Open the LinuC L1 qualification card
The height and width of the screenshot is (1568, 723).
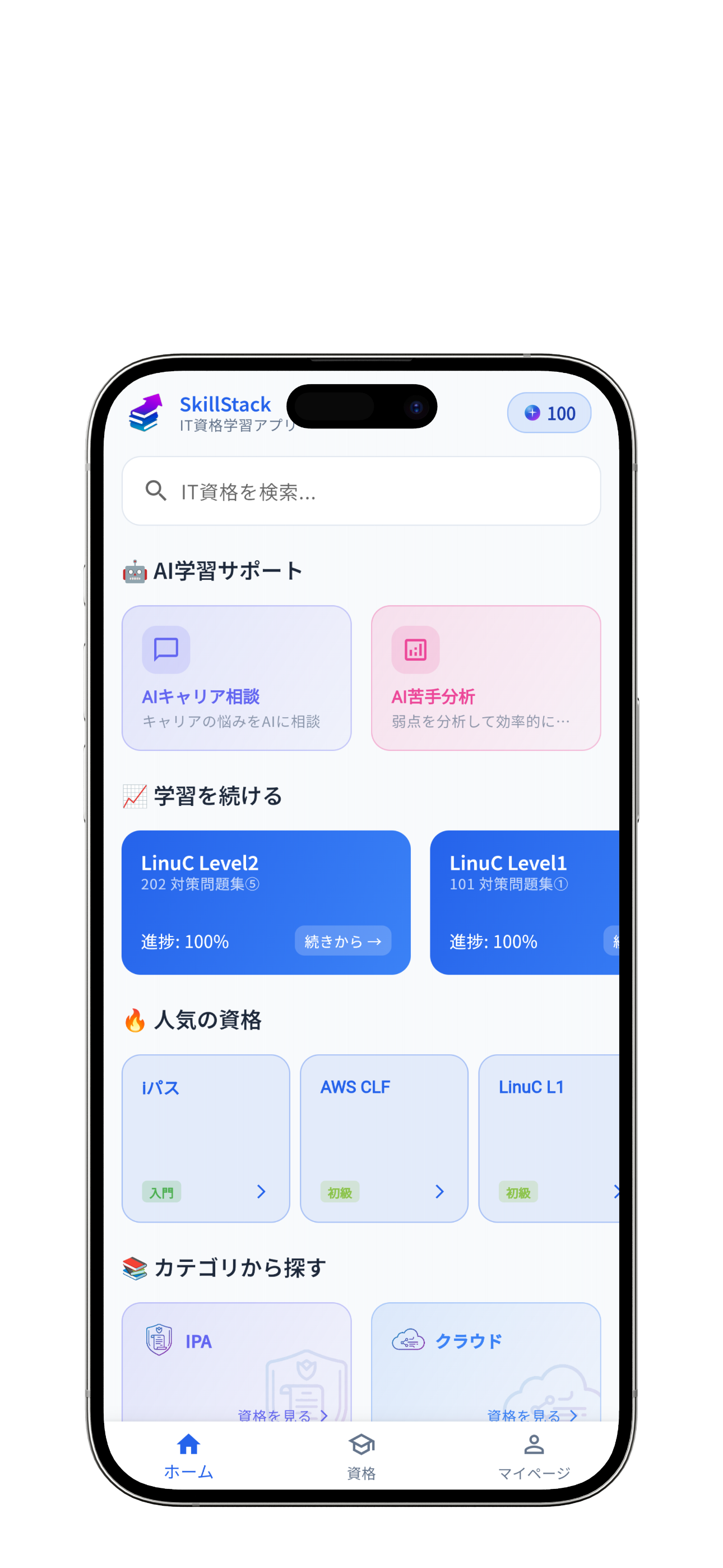pyautogui.click(x=548, y=1138)
